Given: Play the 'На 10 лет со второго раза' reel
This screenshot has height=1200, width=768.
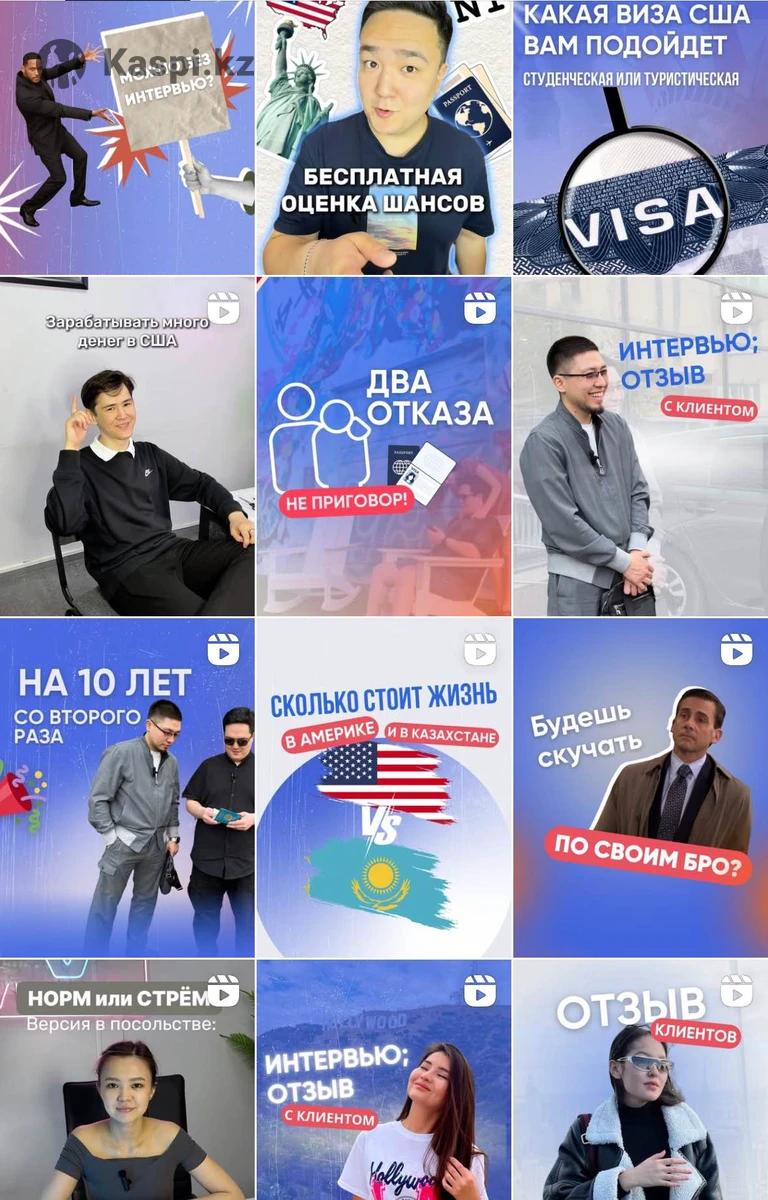Looking at the screenshot, I should tap(127, 788).
